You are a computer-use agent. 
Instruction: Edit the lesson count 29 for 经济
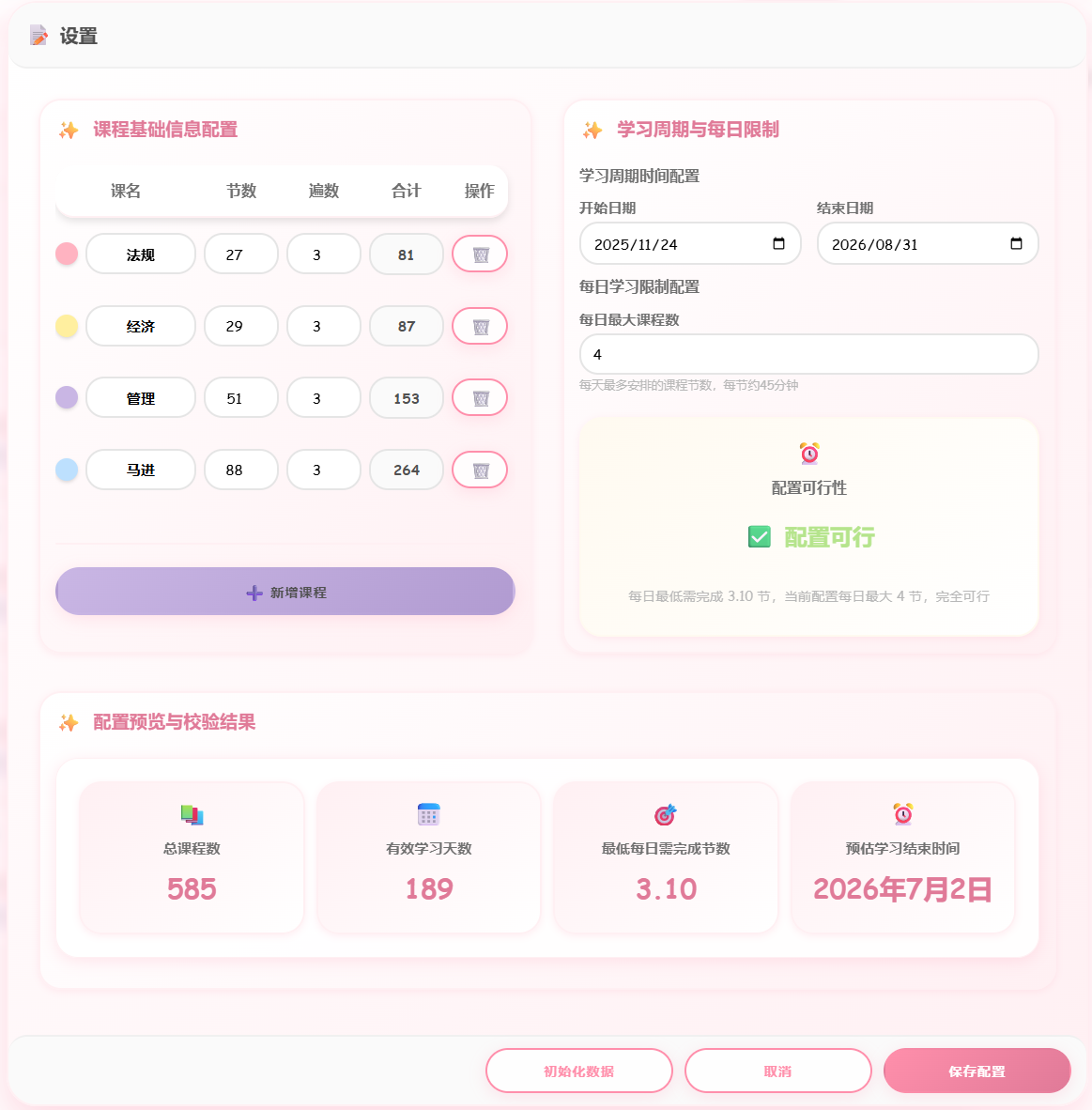pyautogui.click(x=240, y=327)
